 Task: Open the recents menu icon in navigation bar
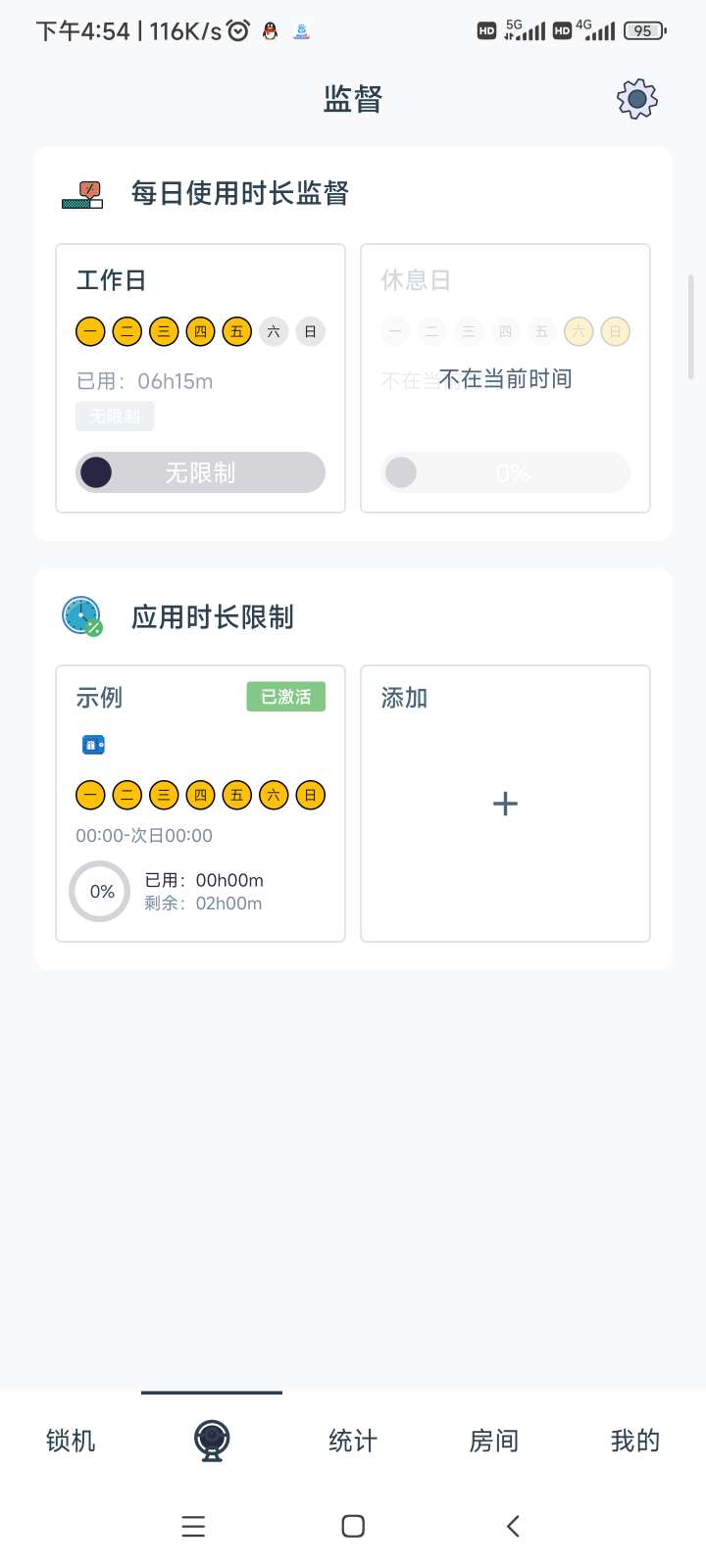click(193, 1525)
